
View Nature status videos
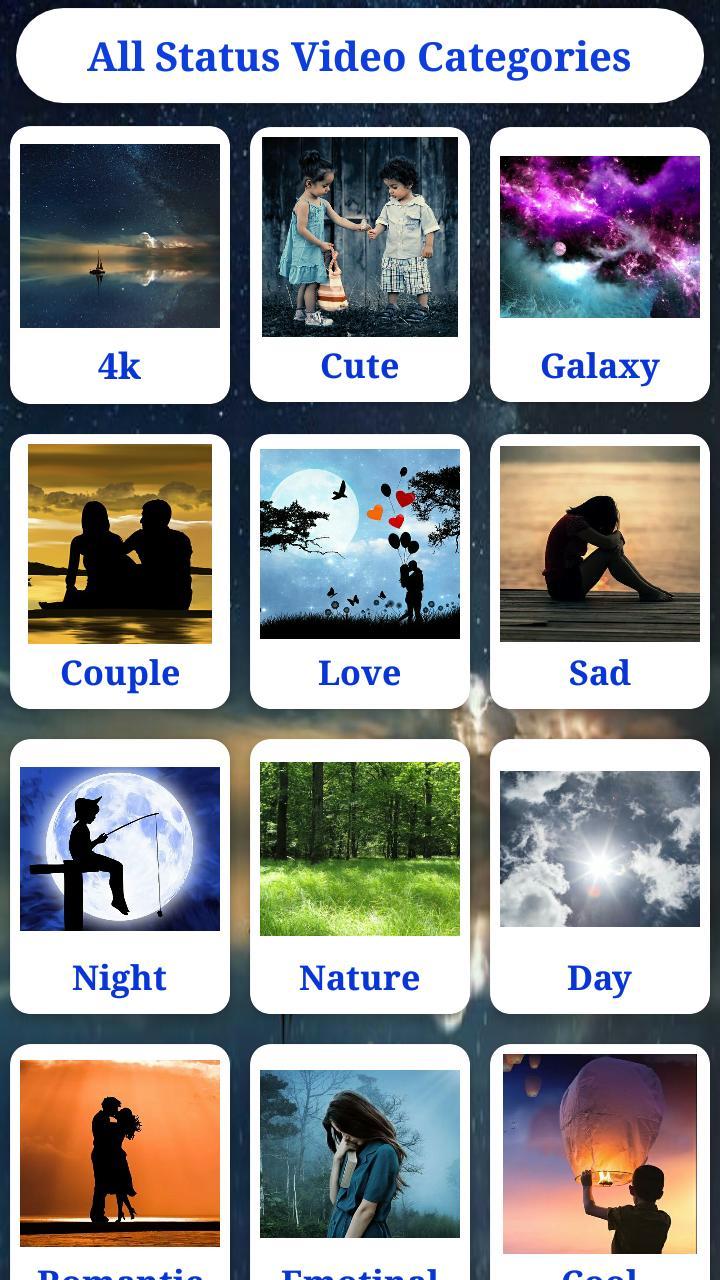[x=360, y=875]
